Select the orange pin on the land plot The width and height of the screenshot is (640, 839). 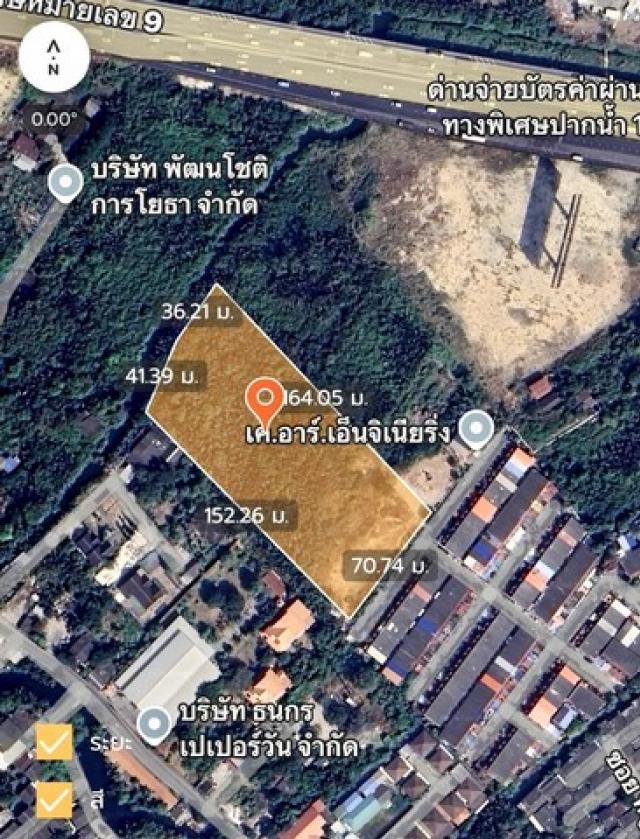pos(264,400)
